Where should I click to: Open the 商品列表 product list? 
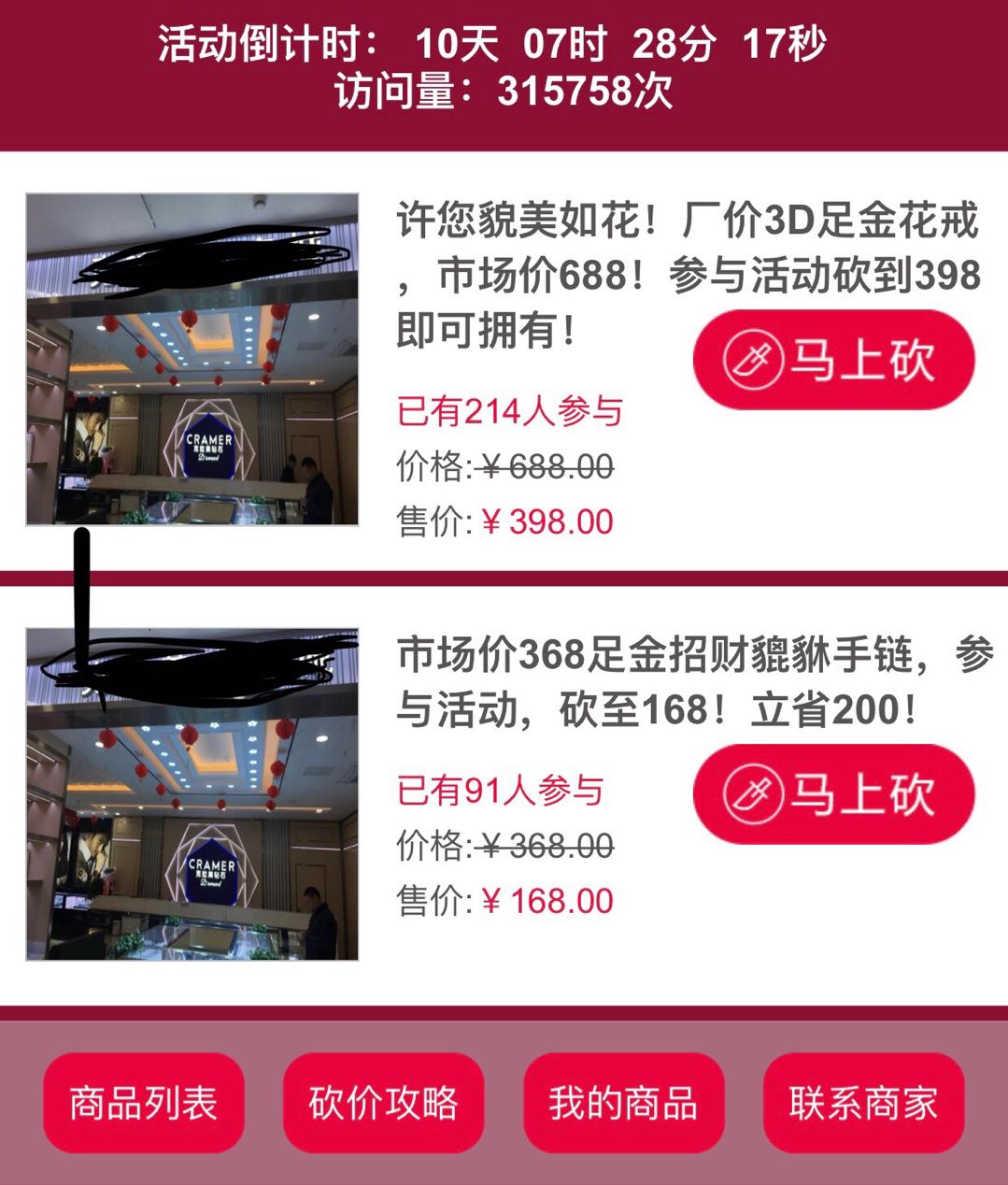[144, 1103]
